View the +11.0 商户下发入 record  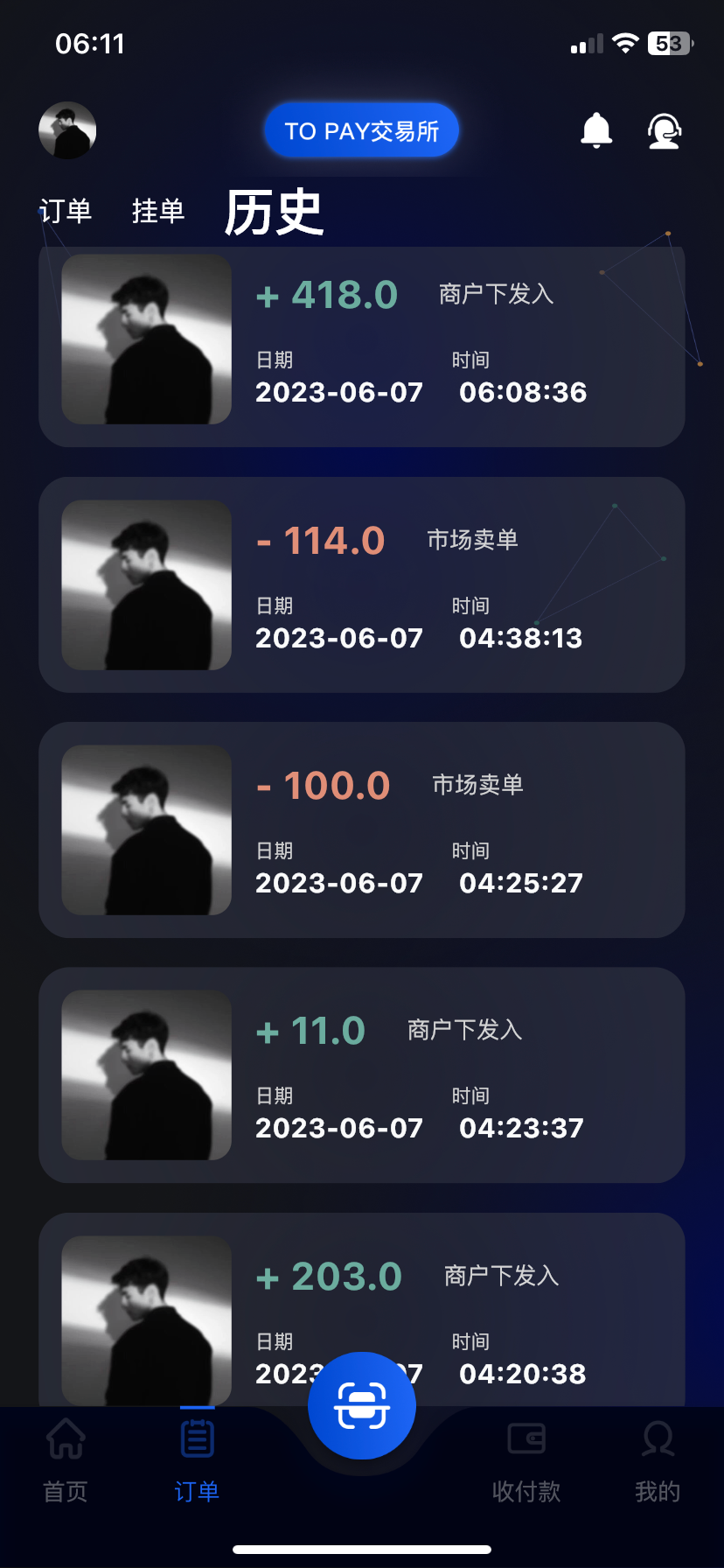pyautogui.click(x=361, y=1074)
